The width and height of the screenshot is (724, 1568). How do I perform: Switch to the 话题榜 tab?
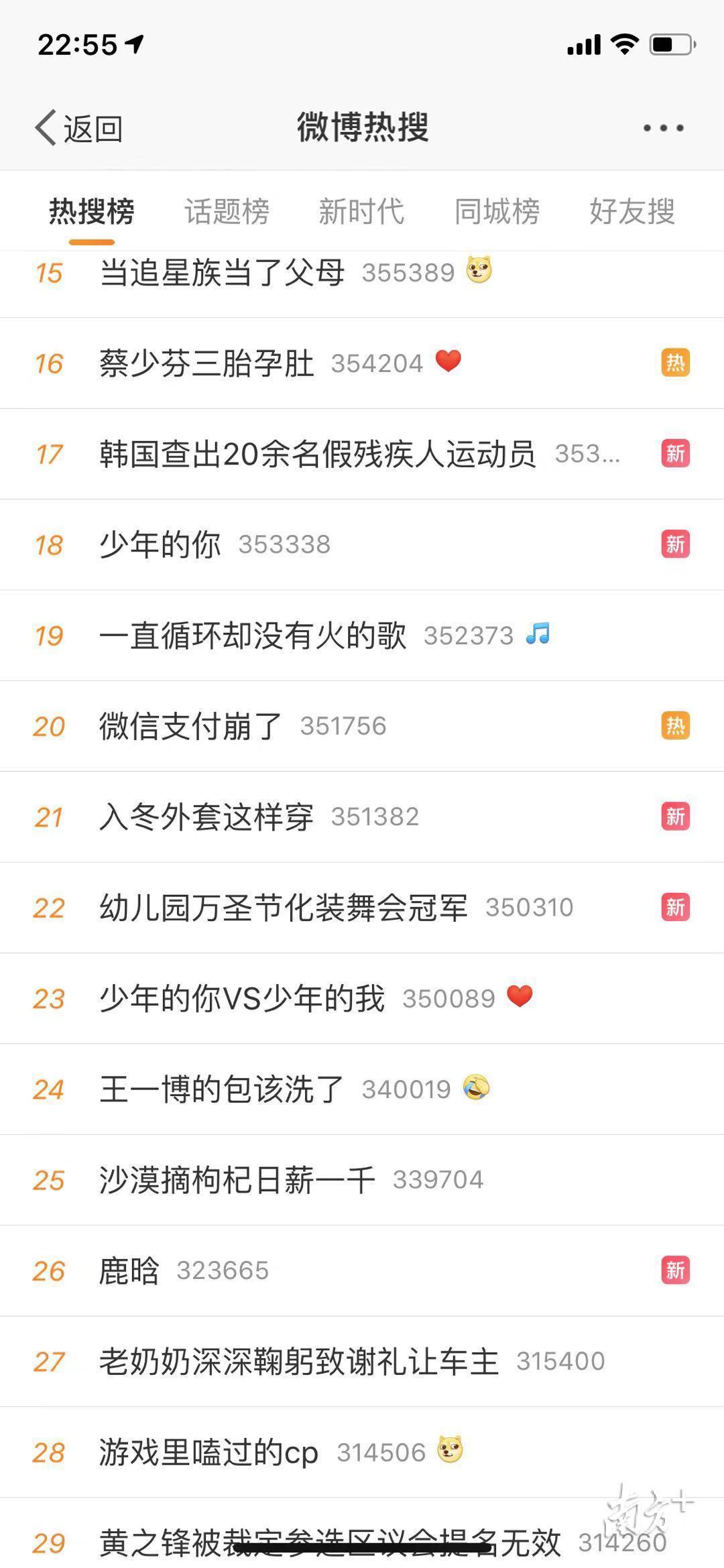(x=227, y=211)
